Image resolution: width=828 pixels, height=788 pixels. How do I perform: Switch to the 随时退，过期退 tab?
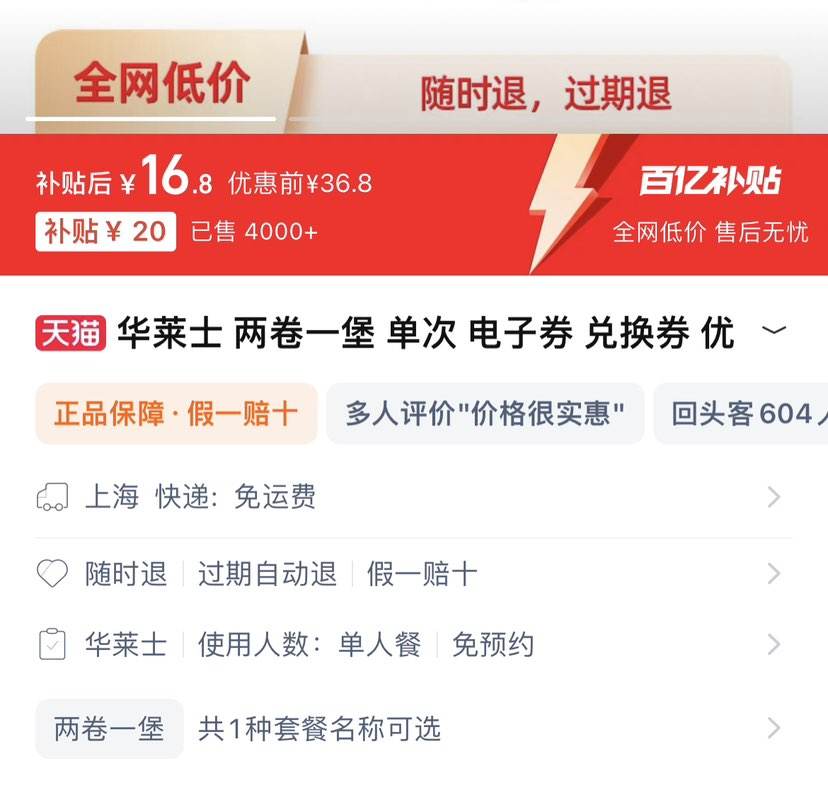coord(545,94)
